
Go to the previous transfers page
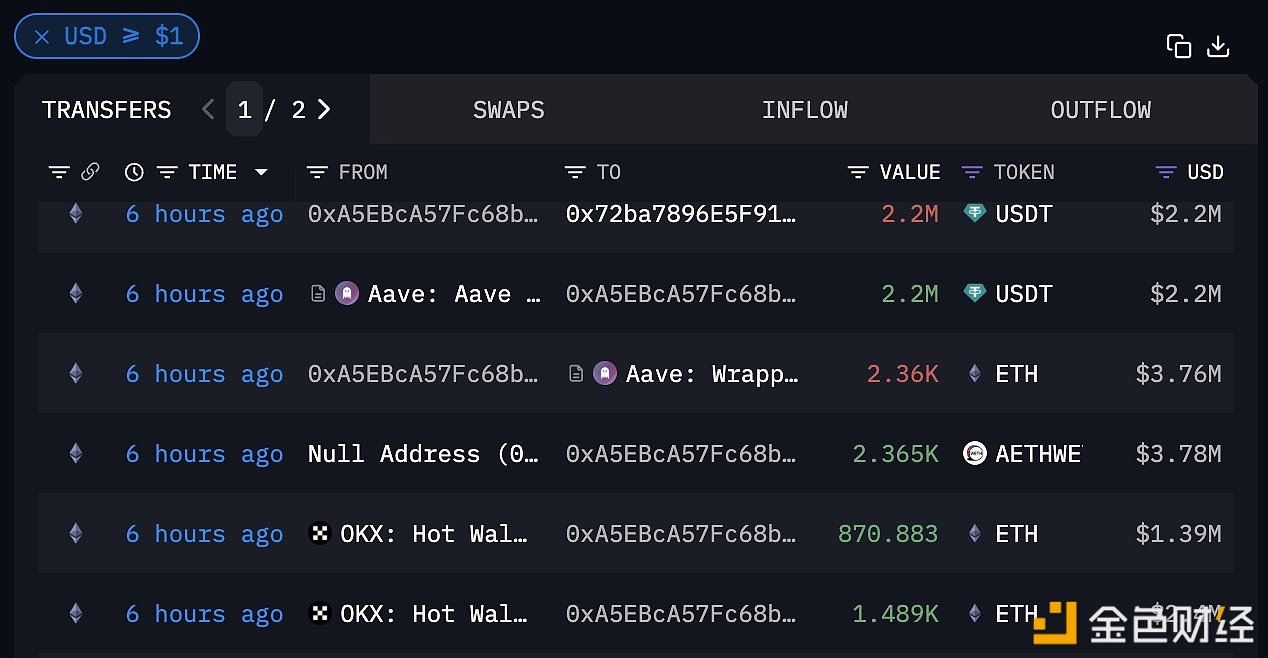point(208,109)
